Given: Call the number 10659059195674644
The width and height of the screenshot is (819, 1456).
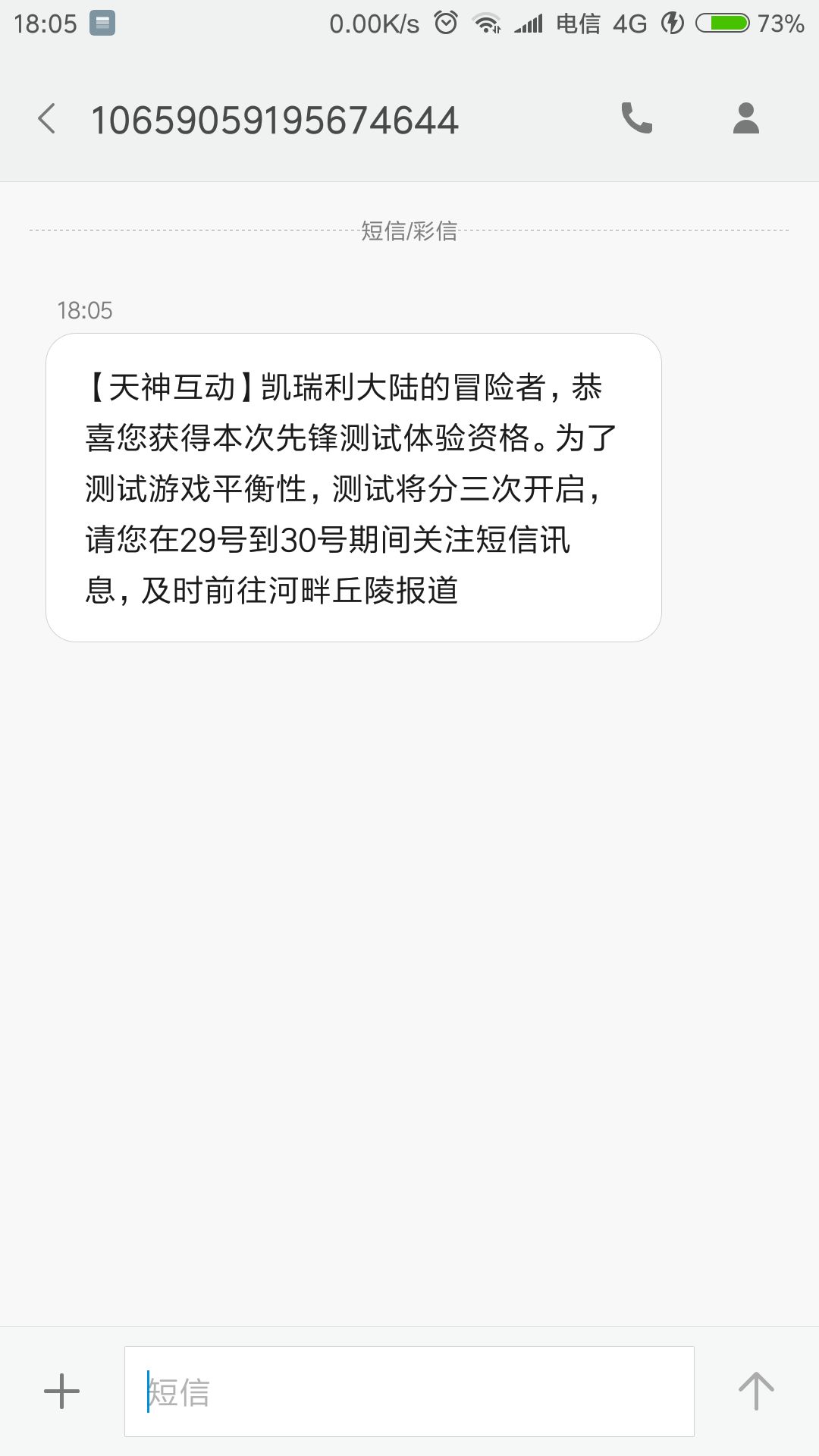Looking at the screenshot, I should pos(636,118).
